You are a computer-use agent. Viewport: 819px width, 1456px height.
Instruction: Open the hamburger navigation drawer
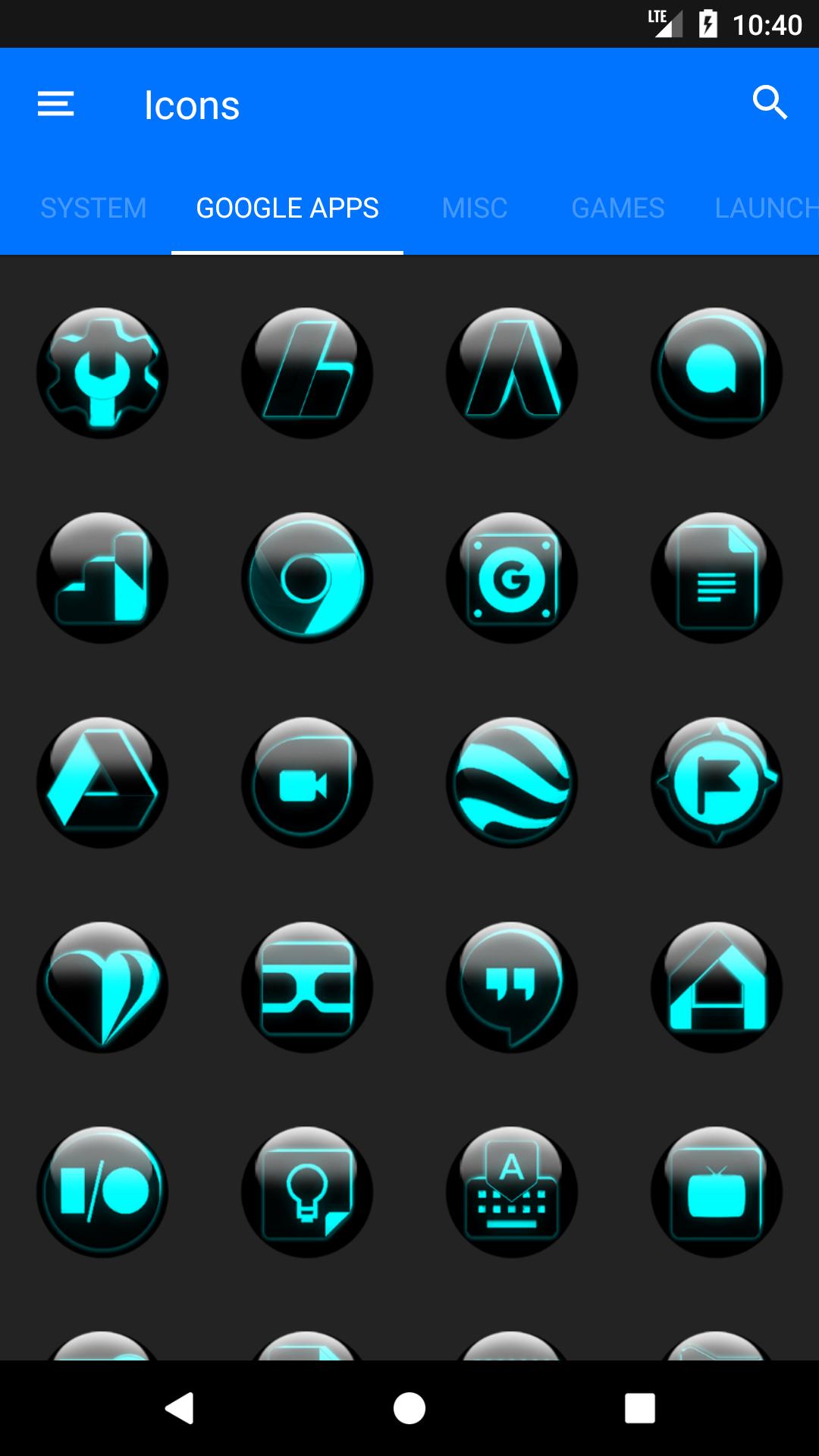point(56,104)
